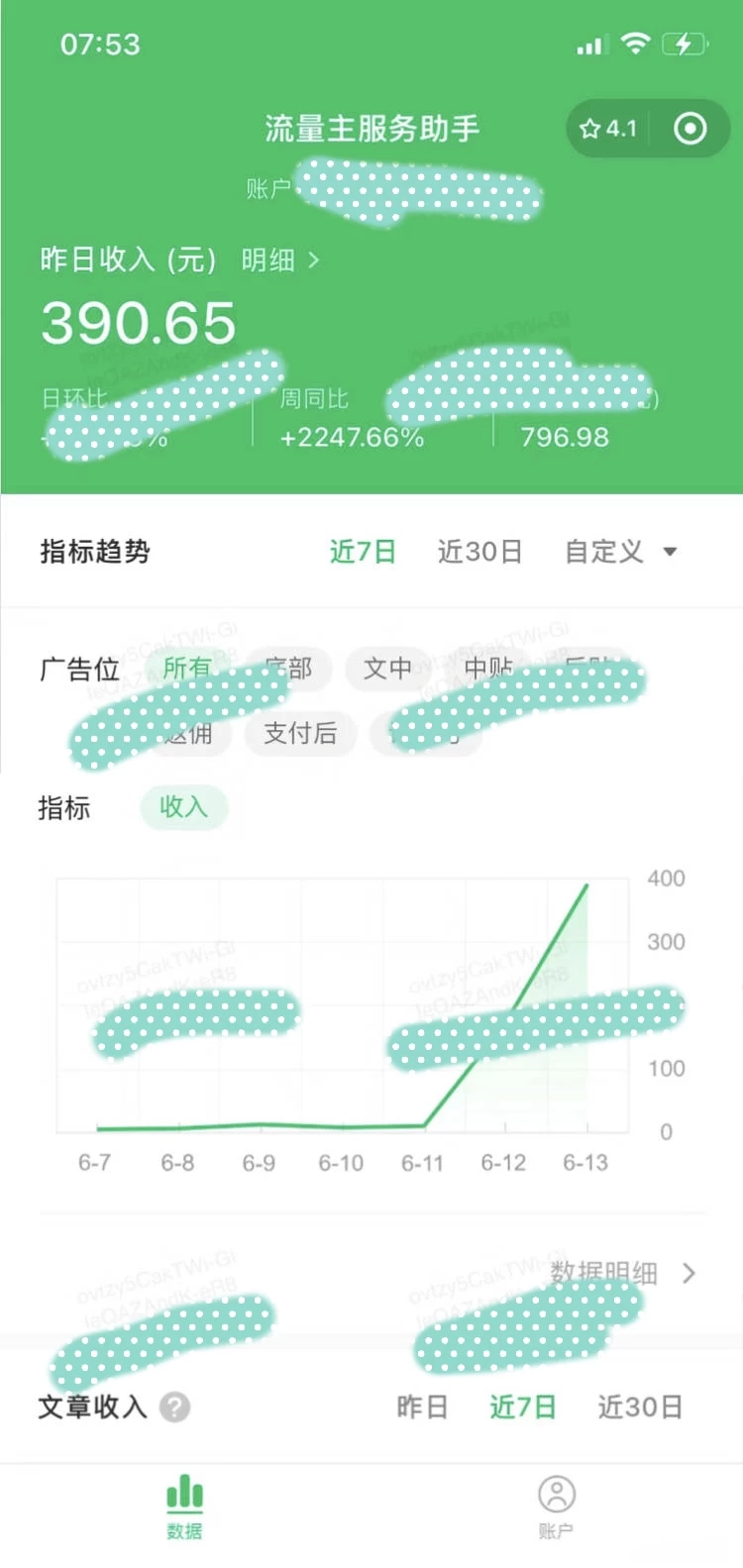
Task: Tap the chart peak point at 6-13
Action: [x=586, y=885]
